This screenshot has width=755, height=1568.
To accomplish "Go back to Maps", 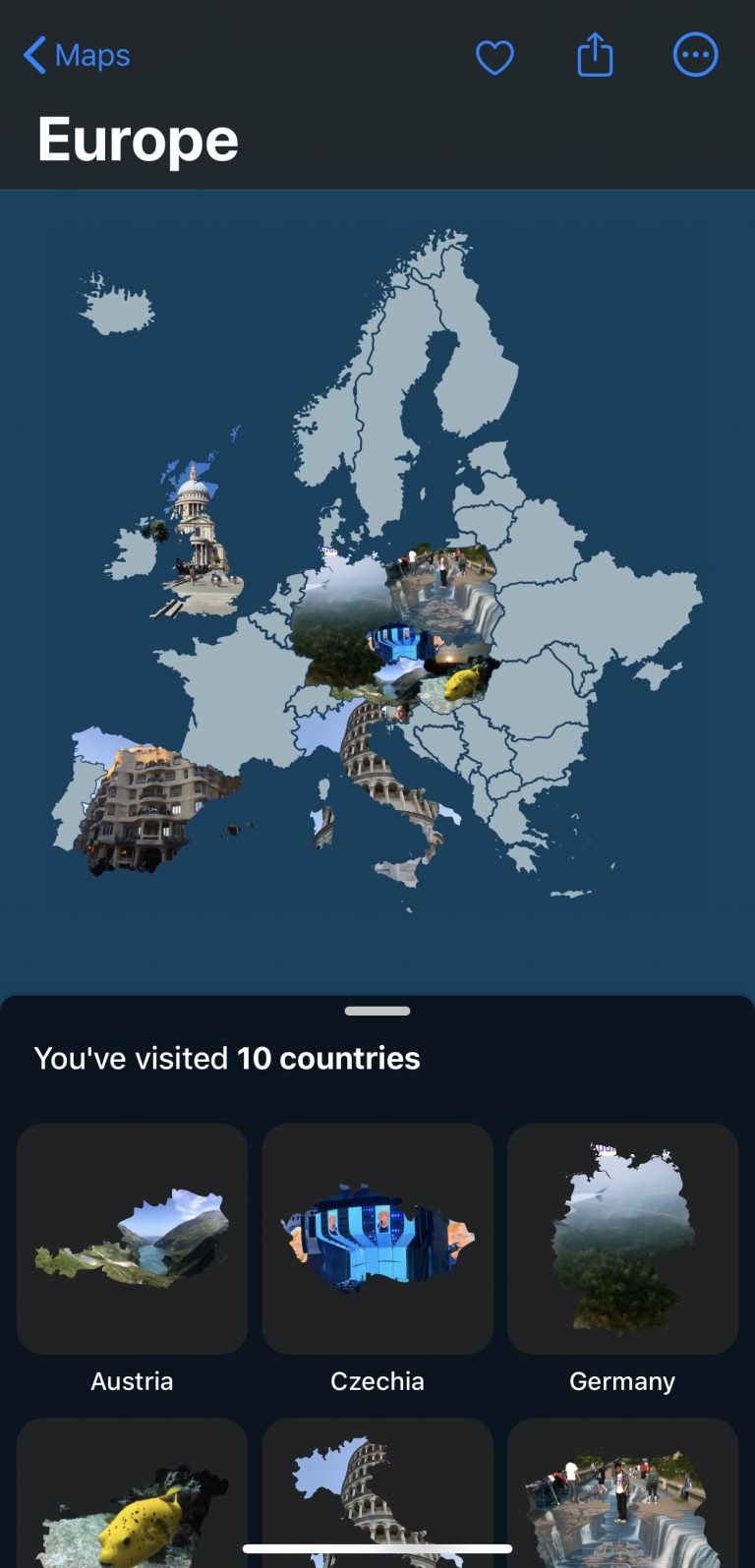I will click(x=77, y=56).
